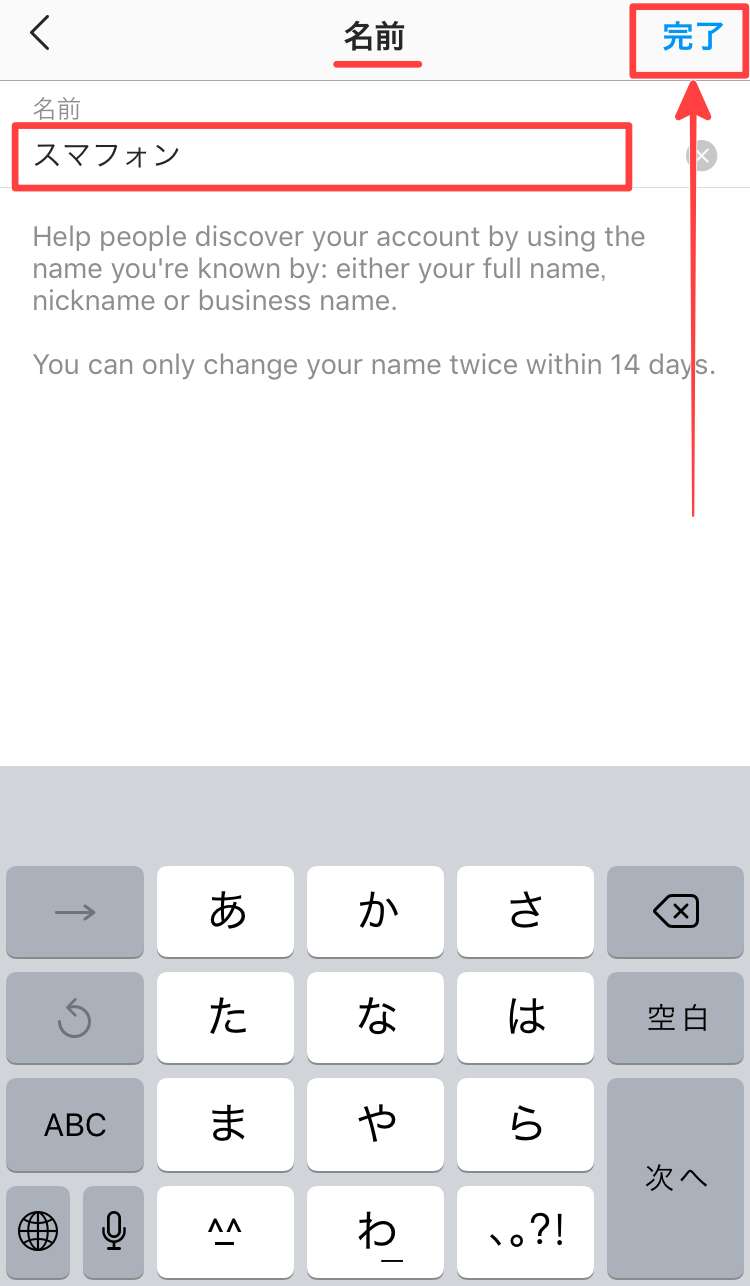This screenshot has width=750, height=1286.
Task: Tap the globe key to change keyboard
Action: click(38, 1230)
